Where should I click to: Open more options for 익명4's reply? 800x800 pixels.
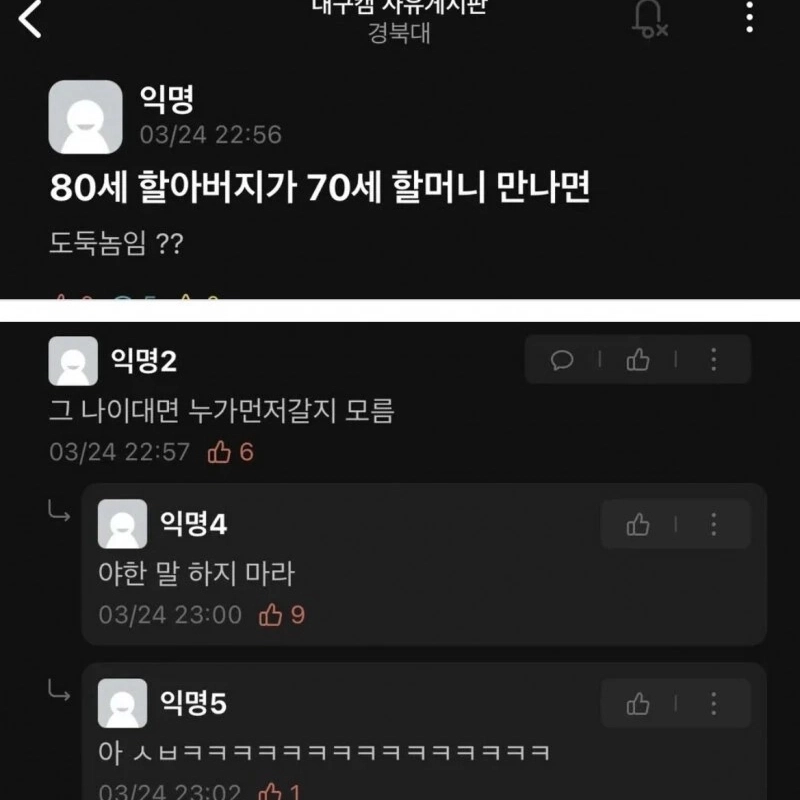(714, 524)
